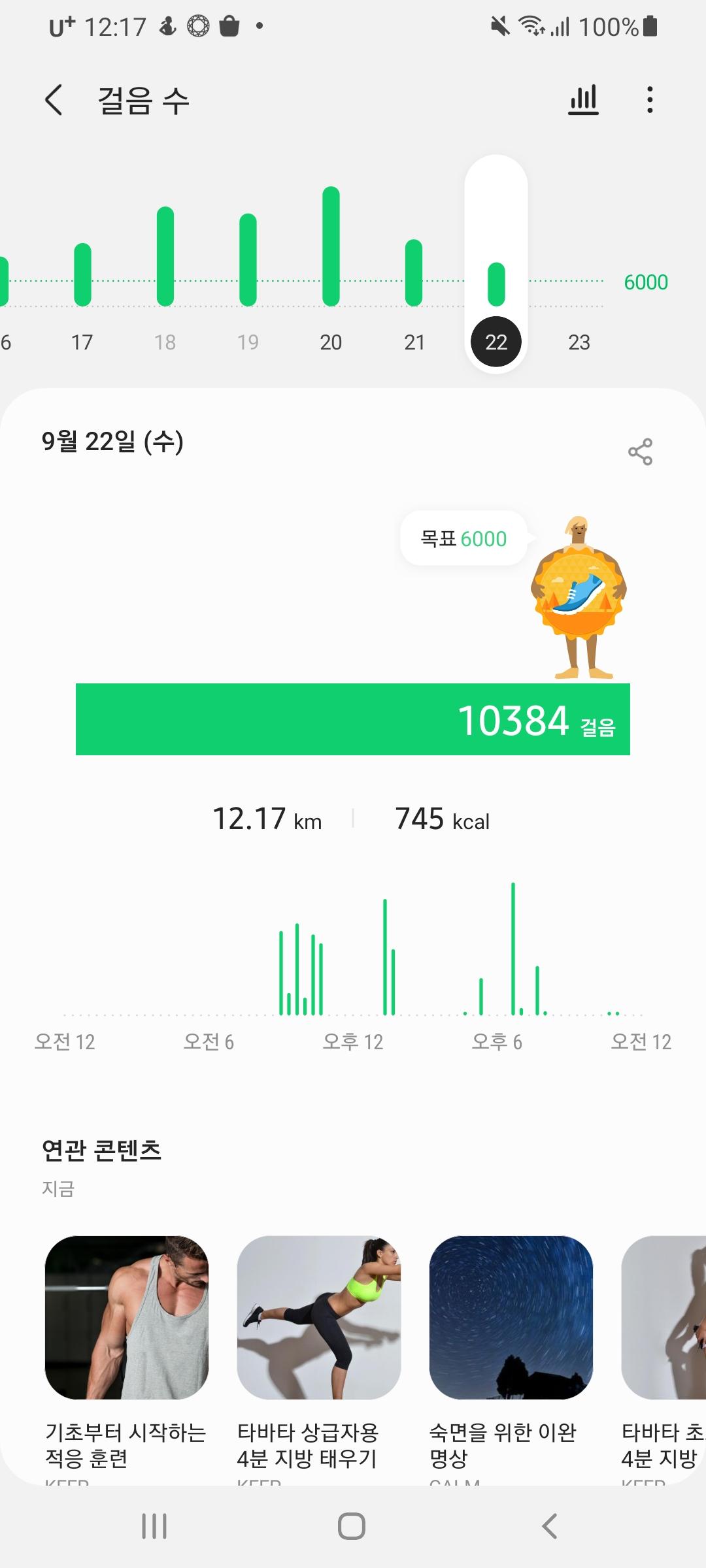Open the step trends chart icon
706x1568 pixels.
click(x=583, y=100)
